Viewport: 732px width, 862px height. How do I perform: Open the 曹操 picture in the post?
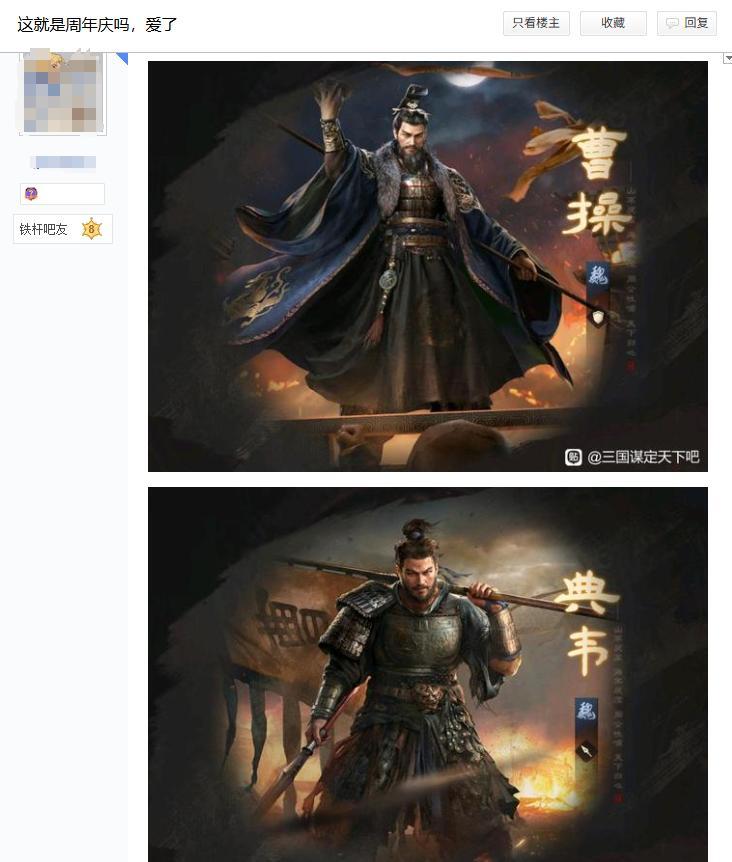tap(427, 266)
